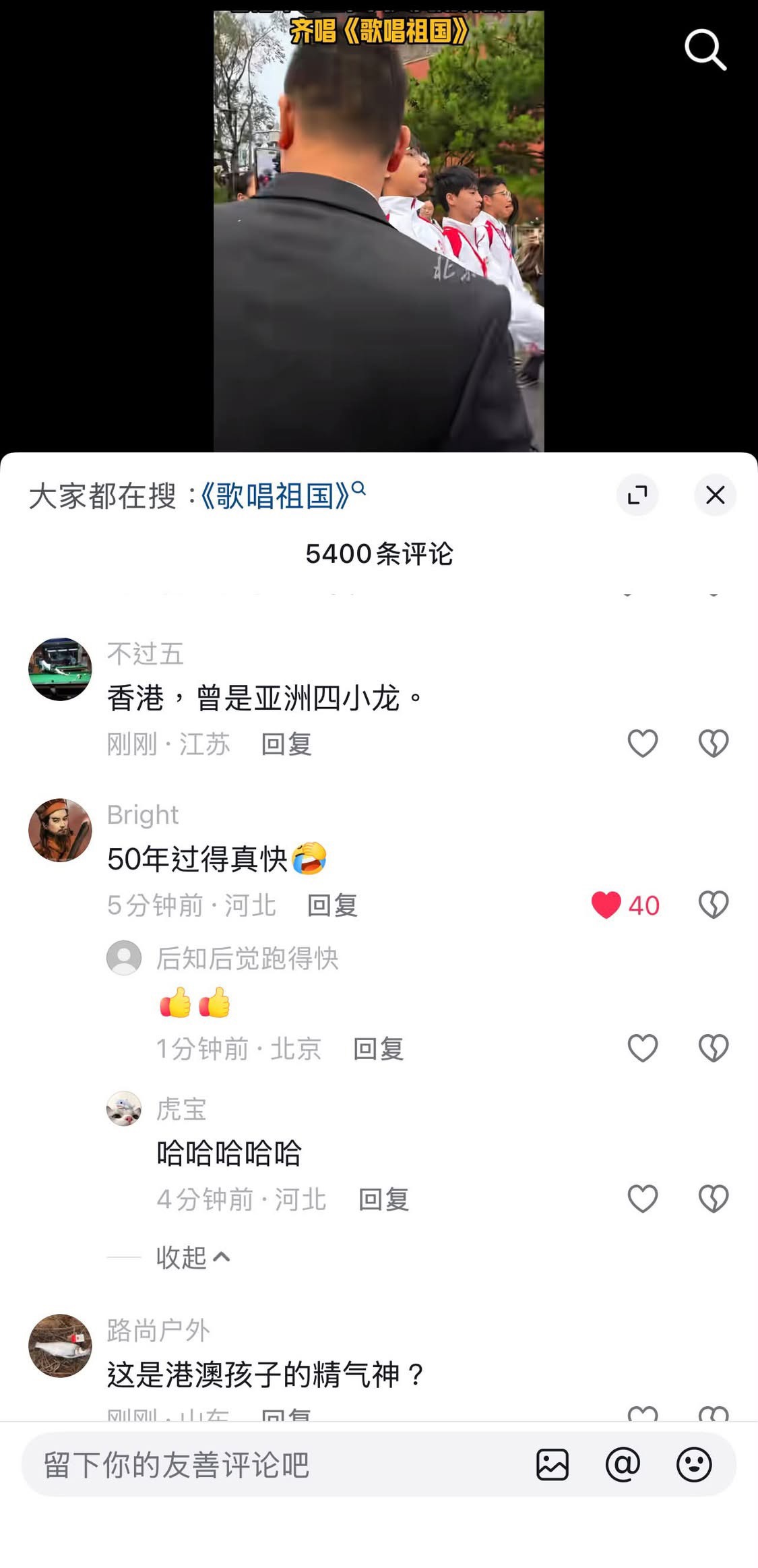Screen dimensions: 758x1568
Task: Dislike the comment by 不过五
Action: click(x=714, y=744)
